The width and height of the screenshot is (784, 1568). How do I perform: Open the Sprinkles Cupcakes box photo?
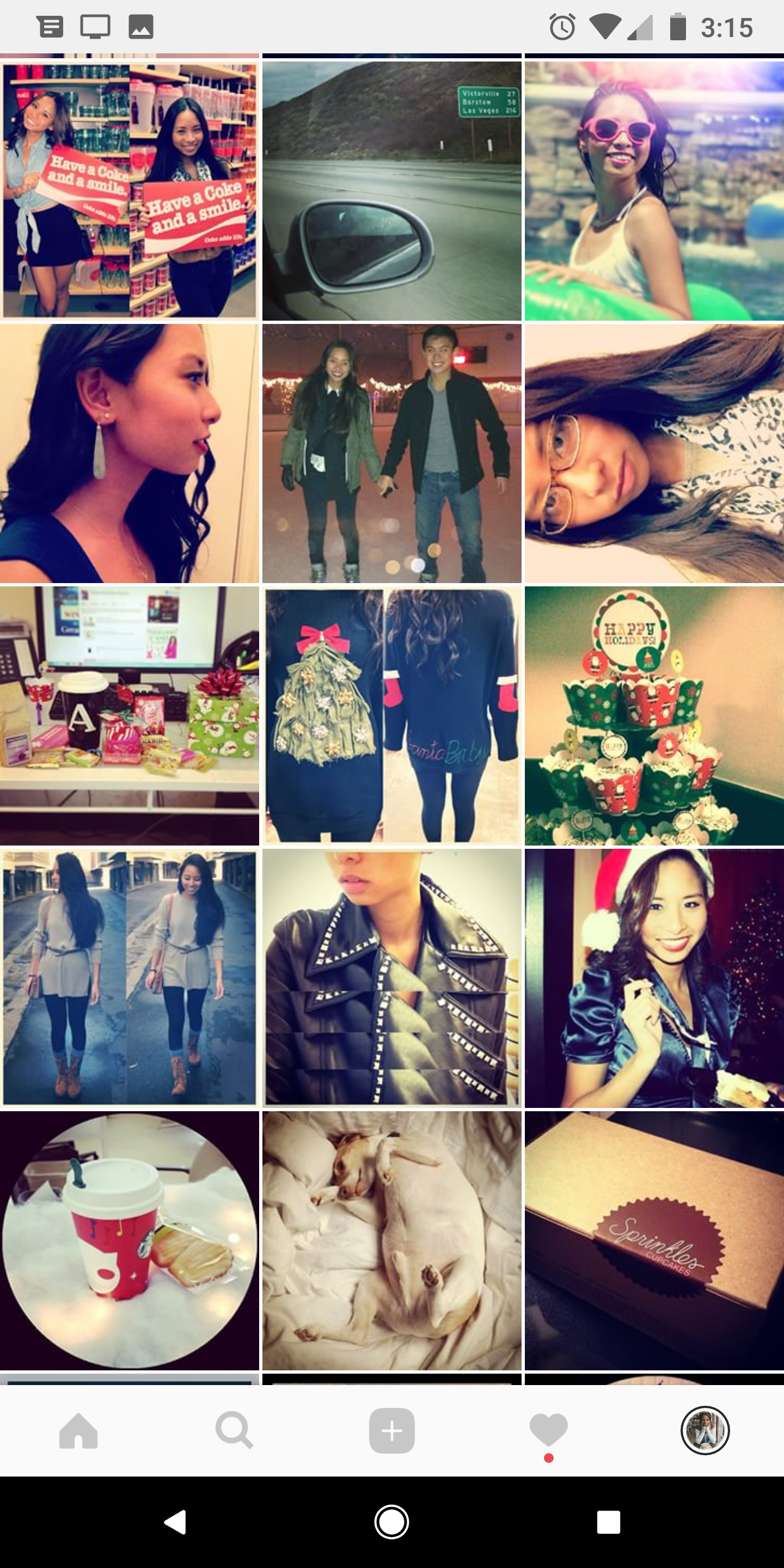point(654,1241)
